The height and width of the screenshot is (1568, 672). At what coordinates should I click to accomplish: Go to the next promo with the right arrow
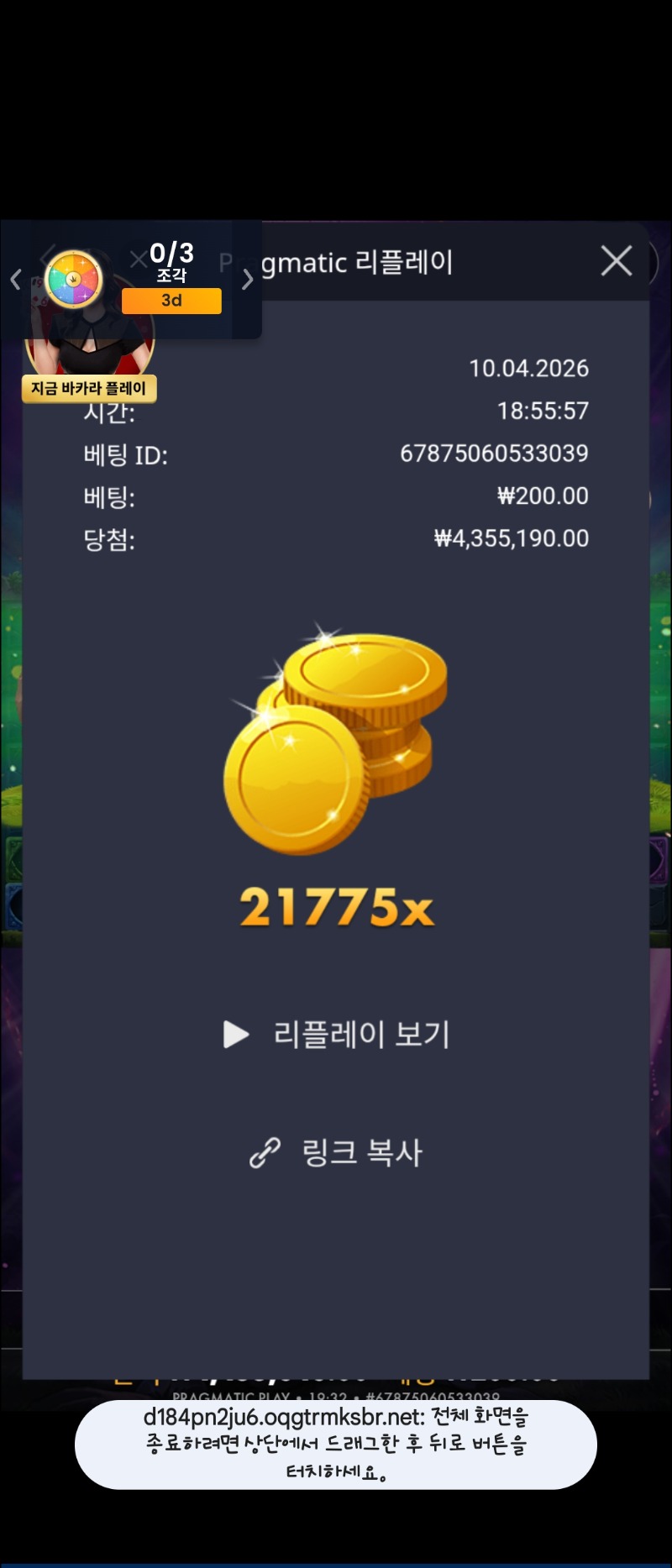click(x=247, y=280)
